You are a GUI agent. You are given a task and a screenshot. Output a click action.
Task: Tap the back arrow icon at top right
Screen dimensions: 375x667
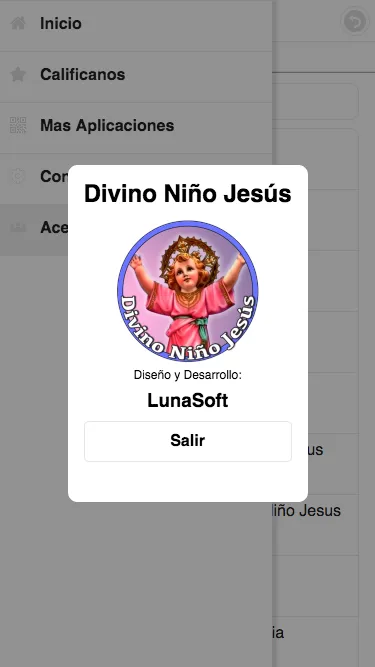click(355, 21)
